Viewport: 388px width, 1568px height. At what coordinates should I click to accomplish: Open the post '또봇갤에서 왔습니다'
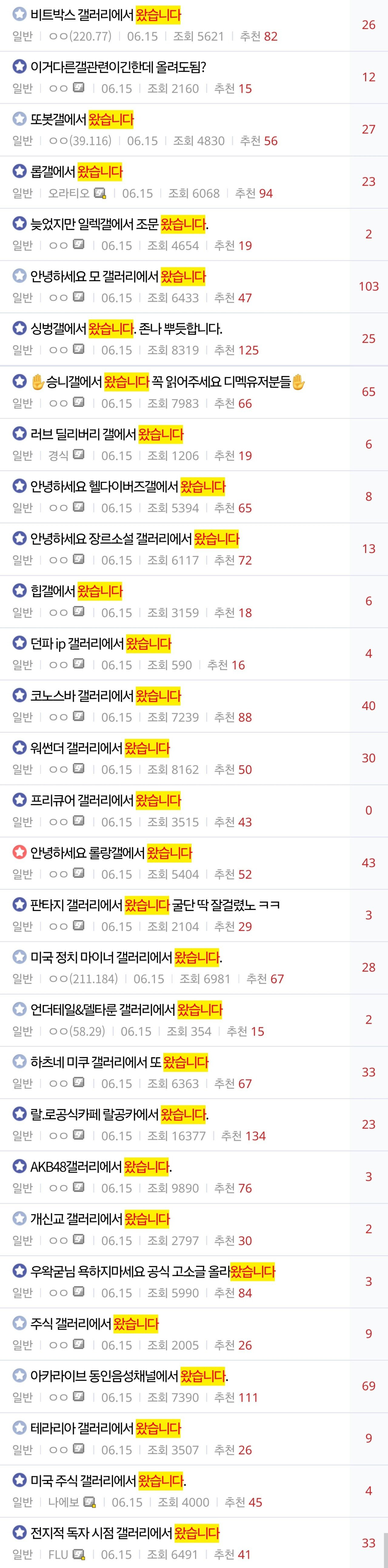pyautogui.click(x=82, y=120)
